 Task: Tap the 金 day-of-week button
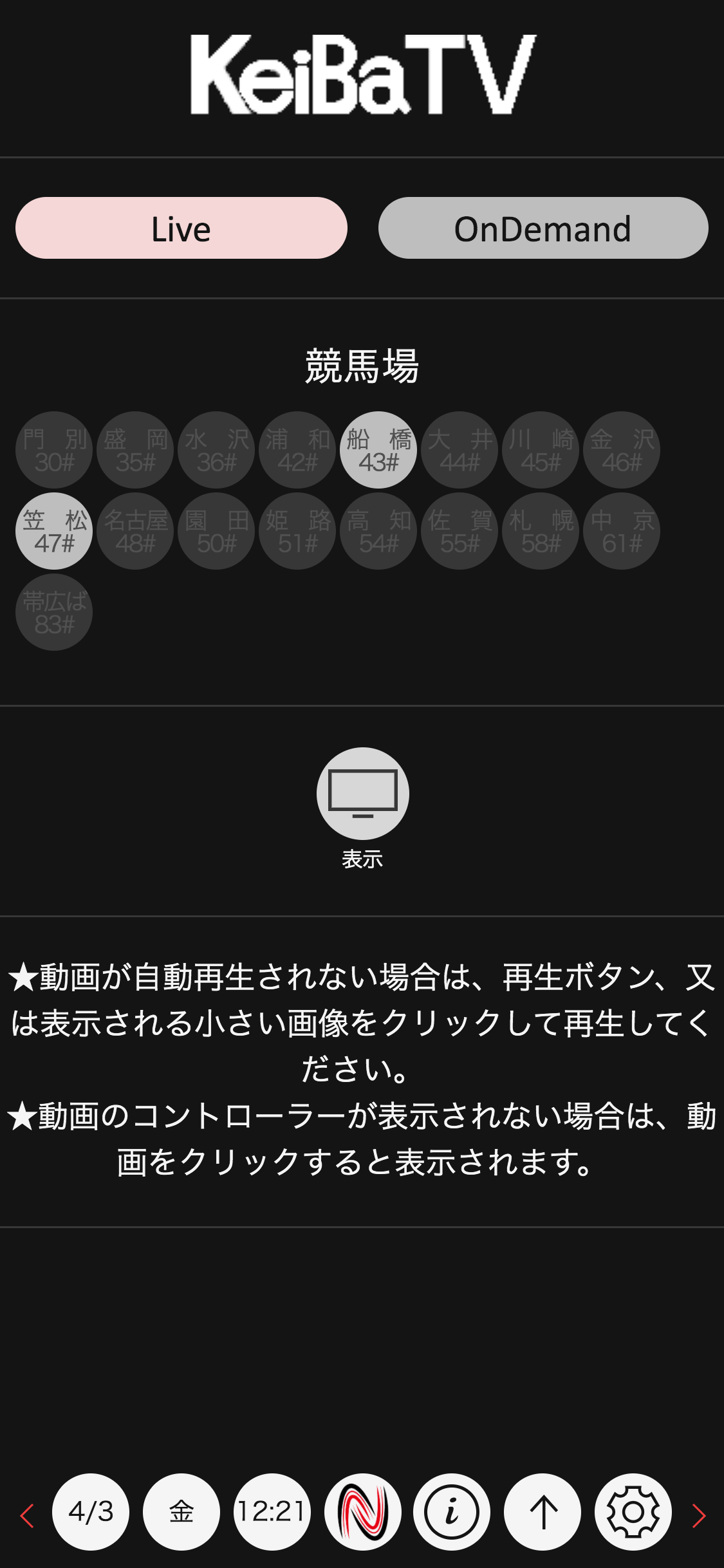click(x=181, y=1511)
